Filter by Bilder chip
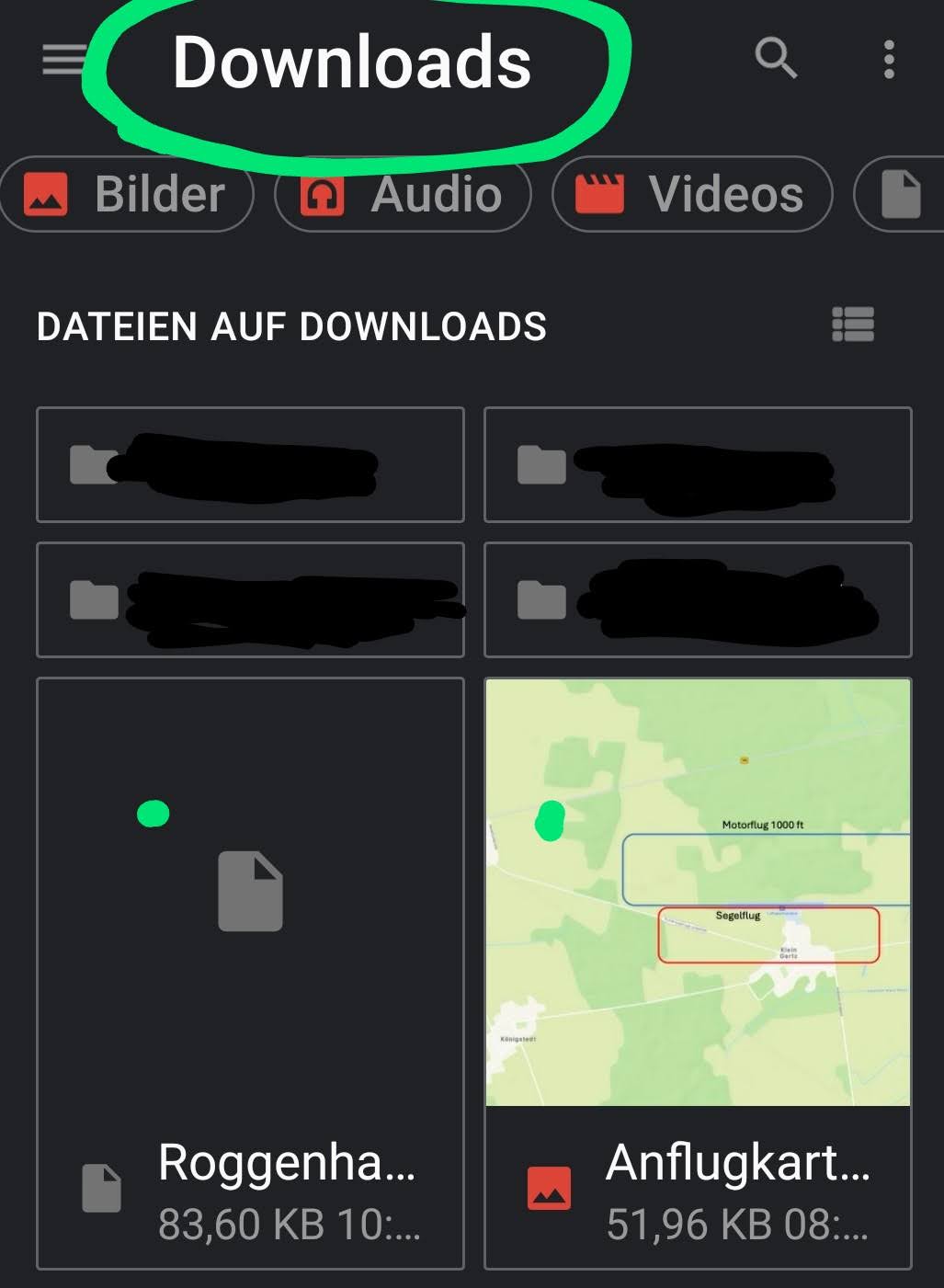The image size is (944, 1288). (129, 195)
